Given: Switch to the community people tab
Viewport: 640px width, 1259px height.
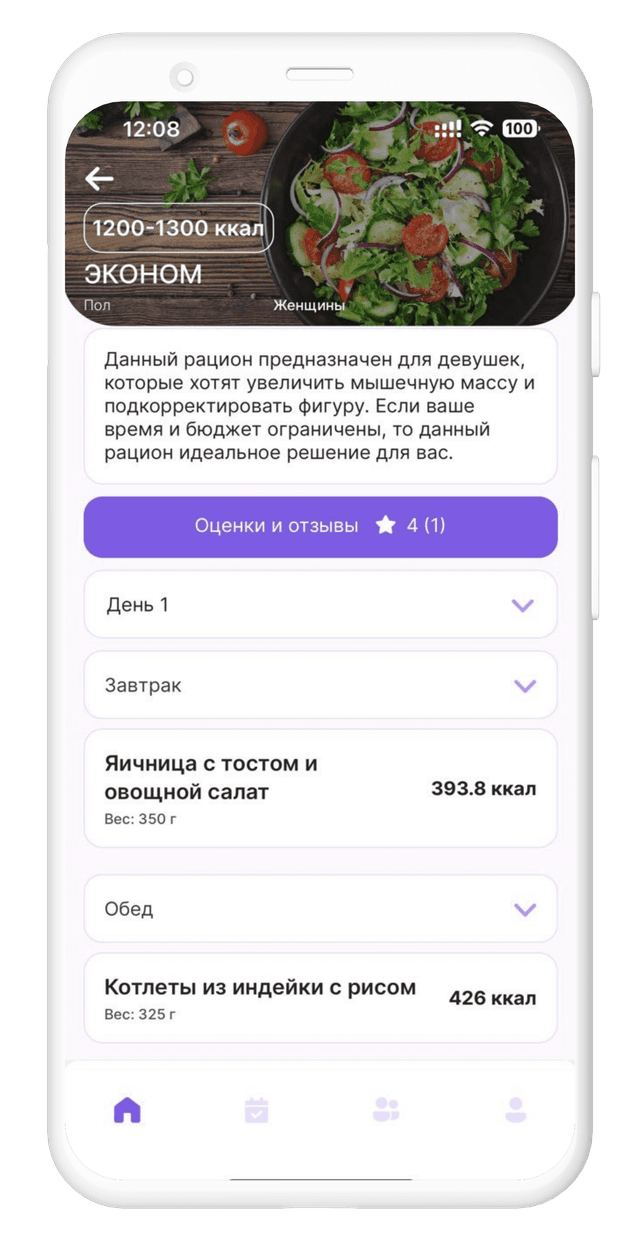Looking at the screenshot, I should (386, 1110).
